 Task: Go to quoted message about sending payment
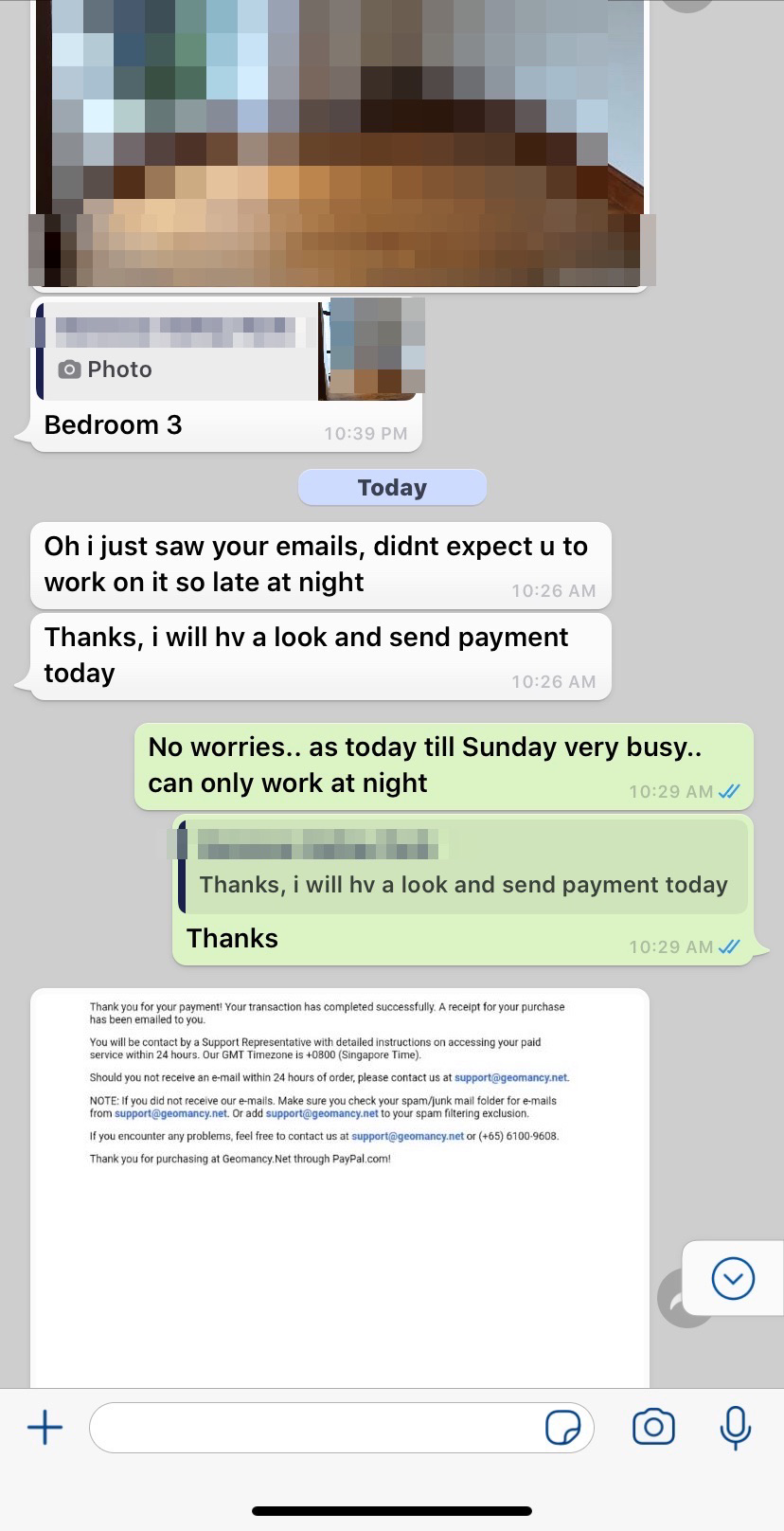click(464, 867)
